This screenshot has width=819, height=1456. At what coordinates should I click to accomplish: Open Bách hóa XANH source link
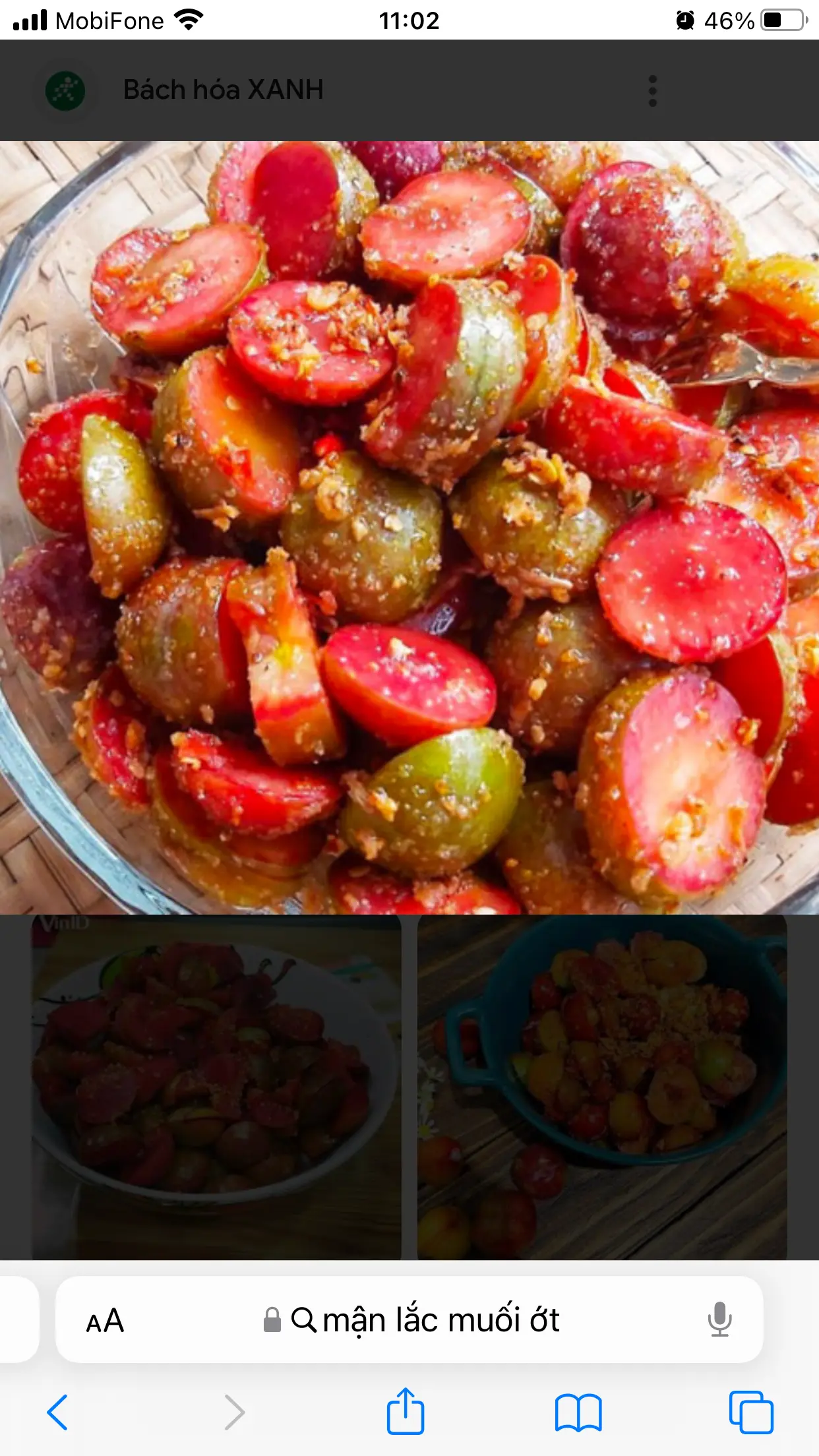pos(223,90)
